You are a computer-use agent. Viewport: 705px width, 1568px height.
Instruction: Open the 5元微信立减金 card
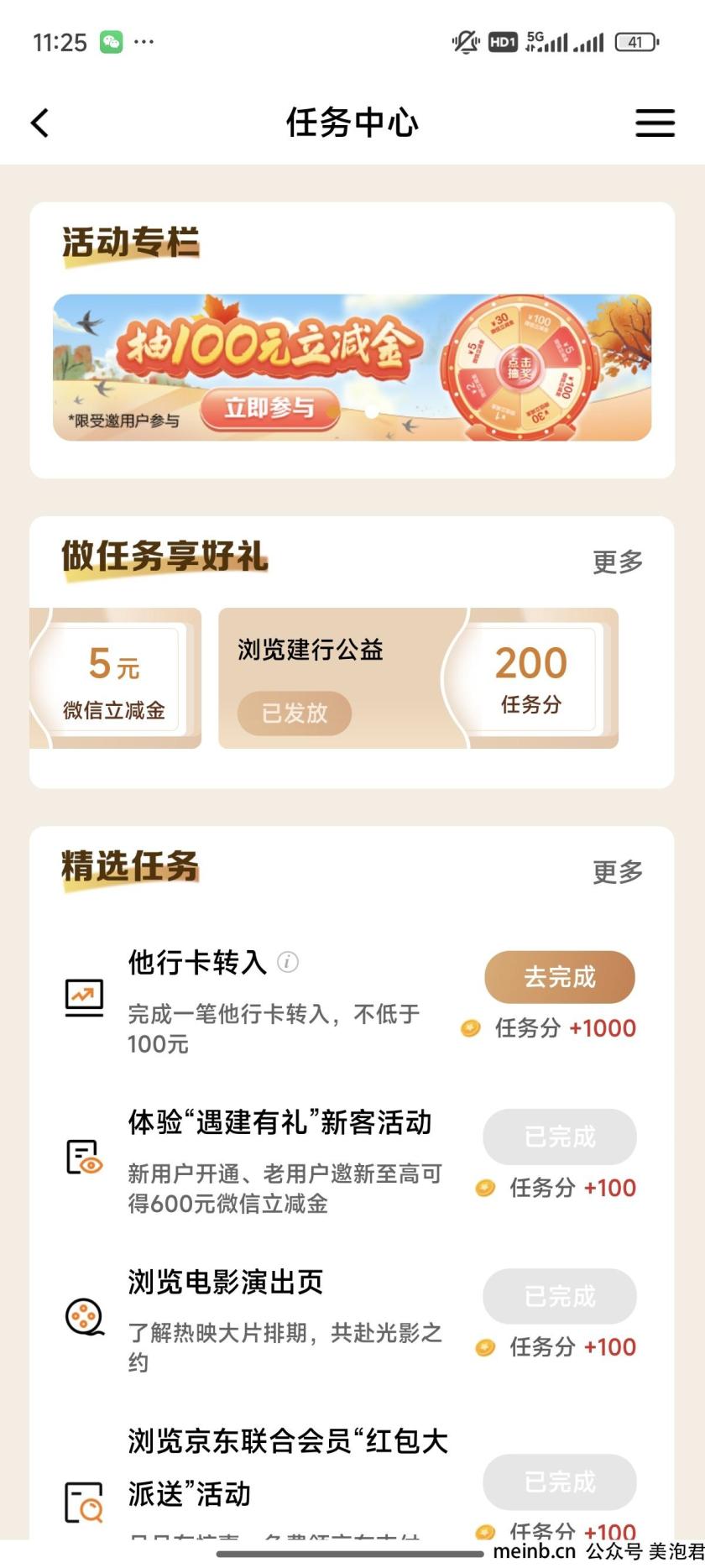tap(114, 678)
